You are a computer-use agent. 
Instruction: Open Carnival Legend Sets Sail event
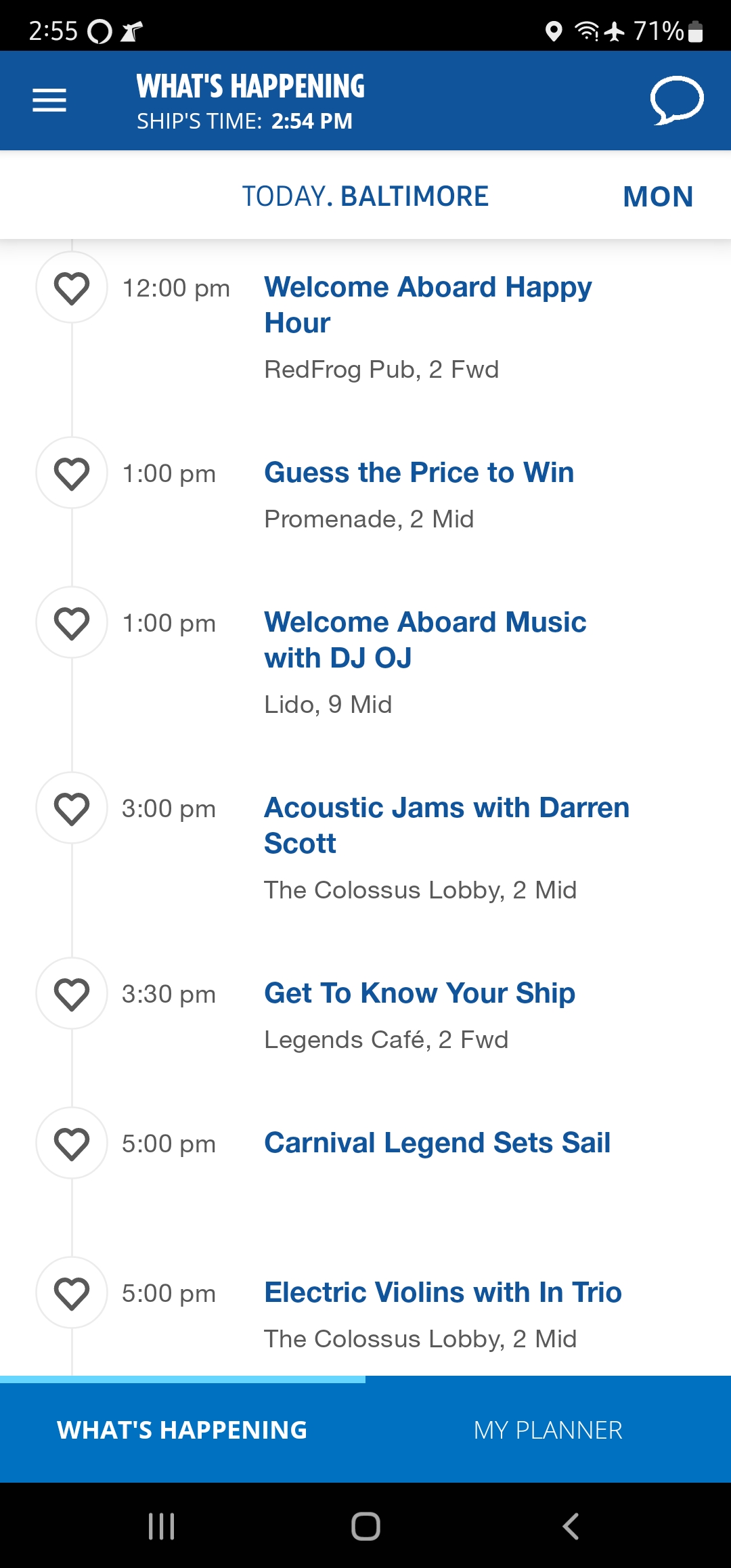tap(437, 1143)
